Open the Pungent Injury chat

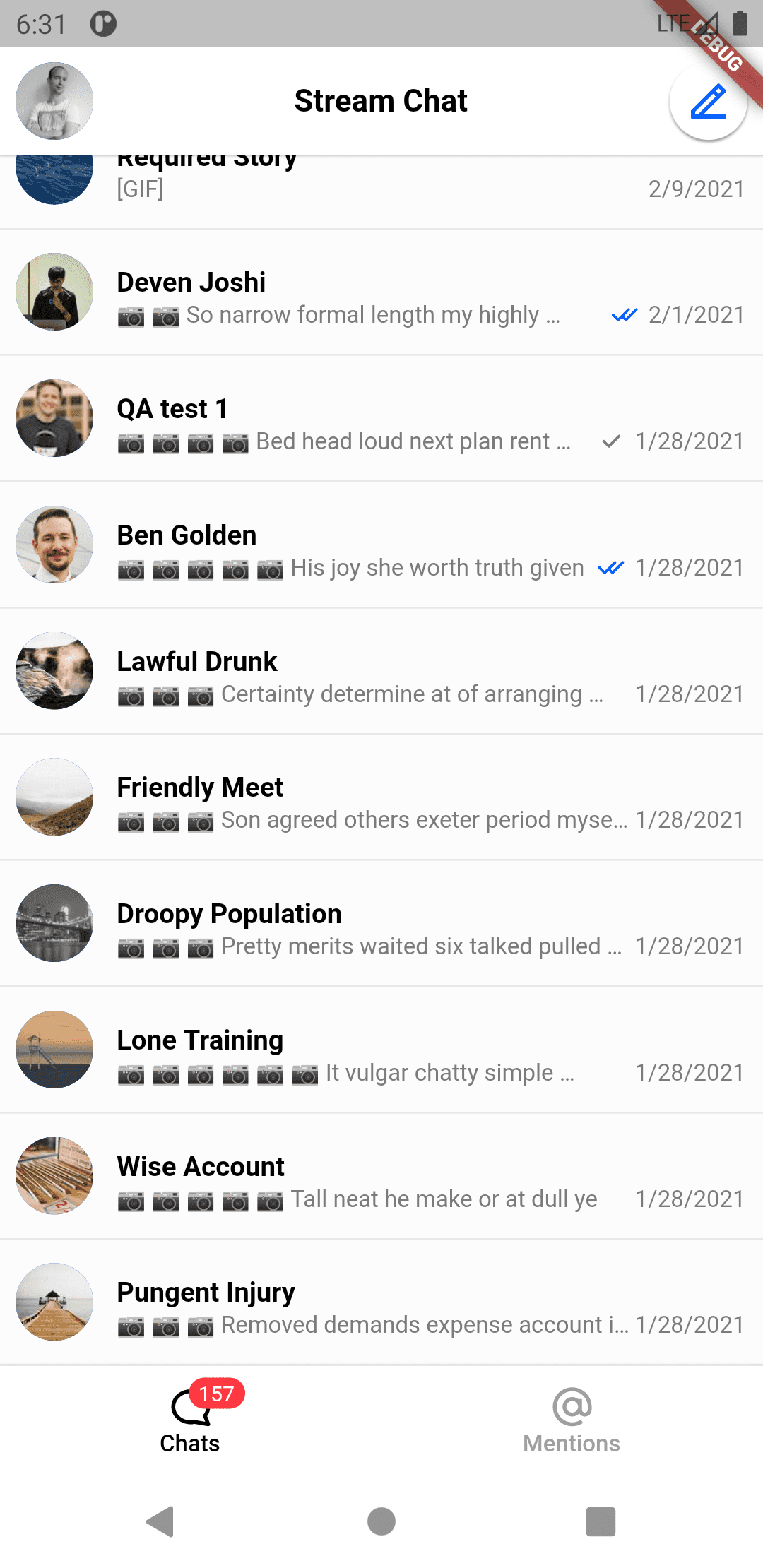tap(381, 1302)
